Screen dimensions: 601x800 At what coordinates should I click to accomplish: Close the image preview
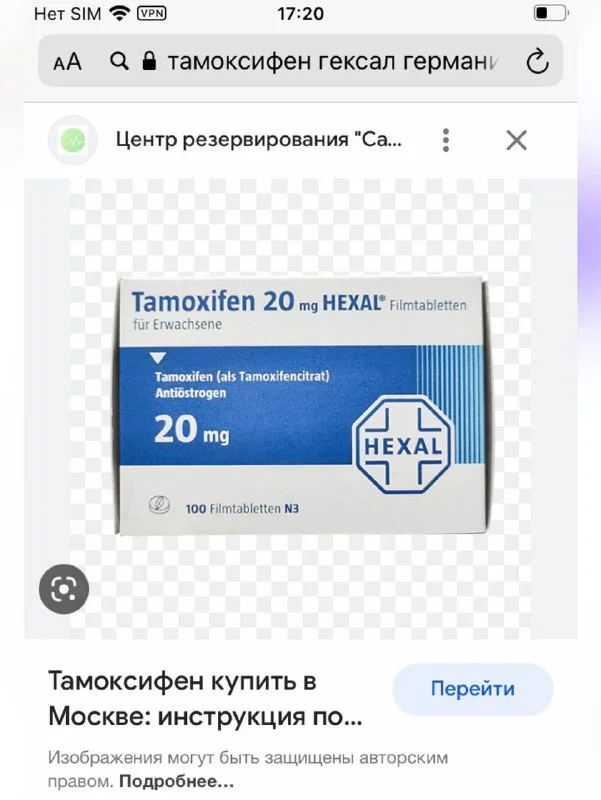click(516, 140)
